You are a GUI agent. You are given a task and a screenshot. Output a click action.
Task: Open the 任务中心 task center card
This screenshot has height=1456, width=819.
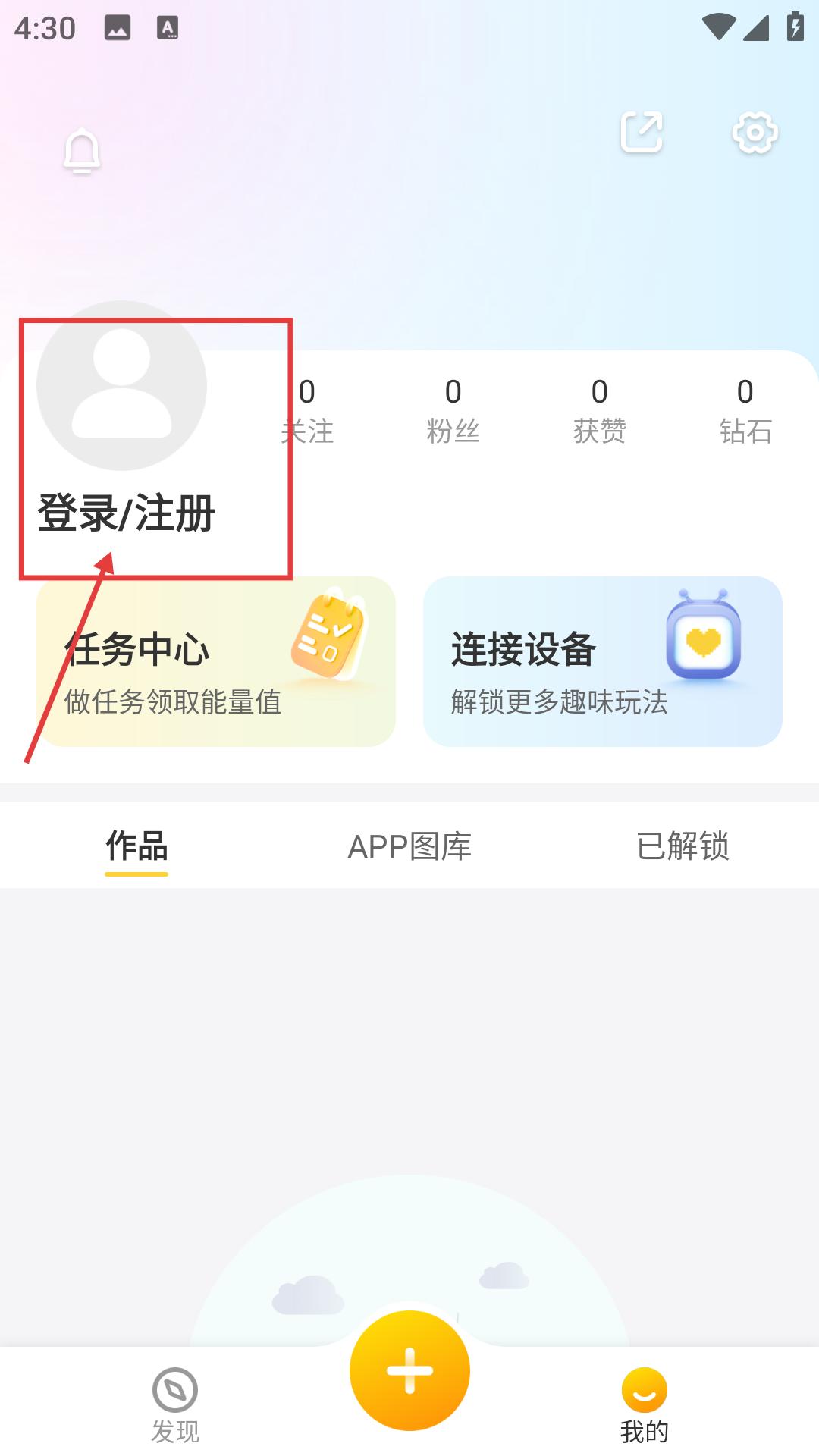216,661
